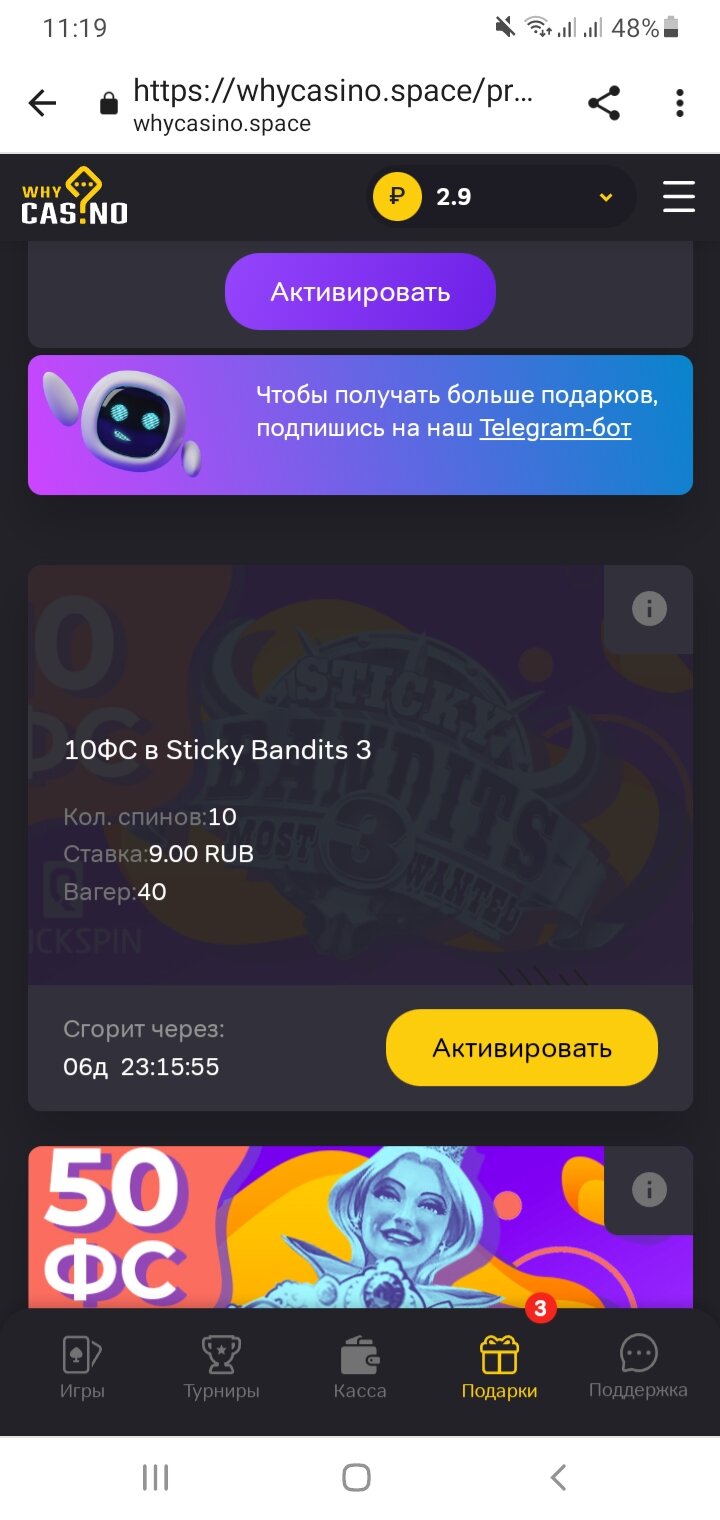The height and width of the screenshot is (1520, 720).
Task: Go to the system home screen
Action: pos(357,1477)
